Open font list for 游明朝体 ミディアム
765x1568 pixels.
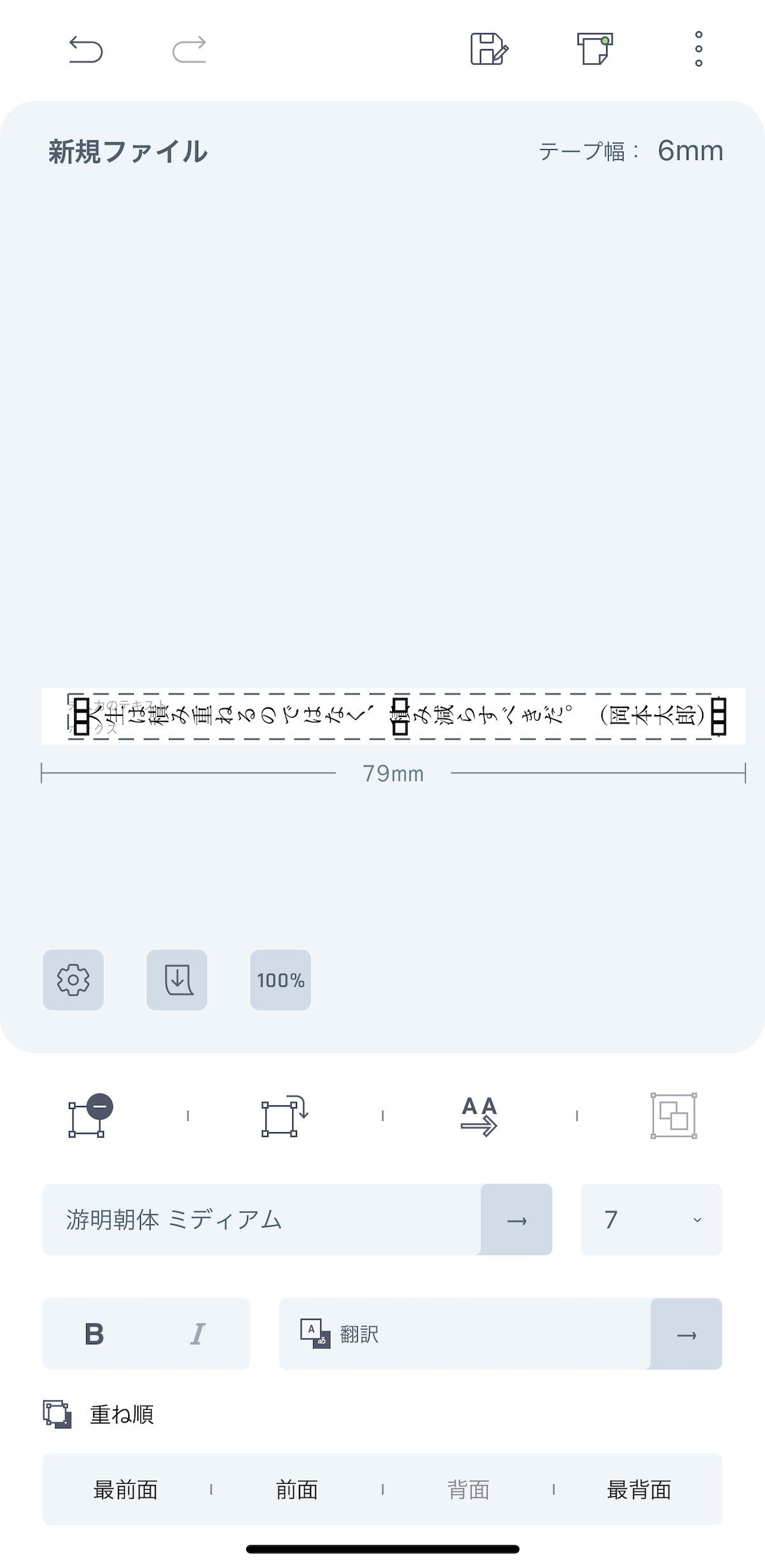pos(516,1219)
